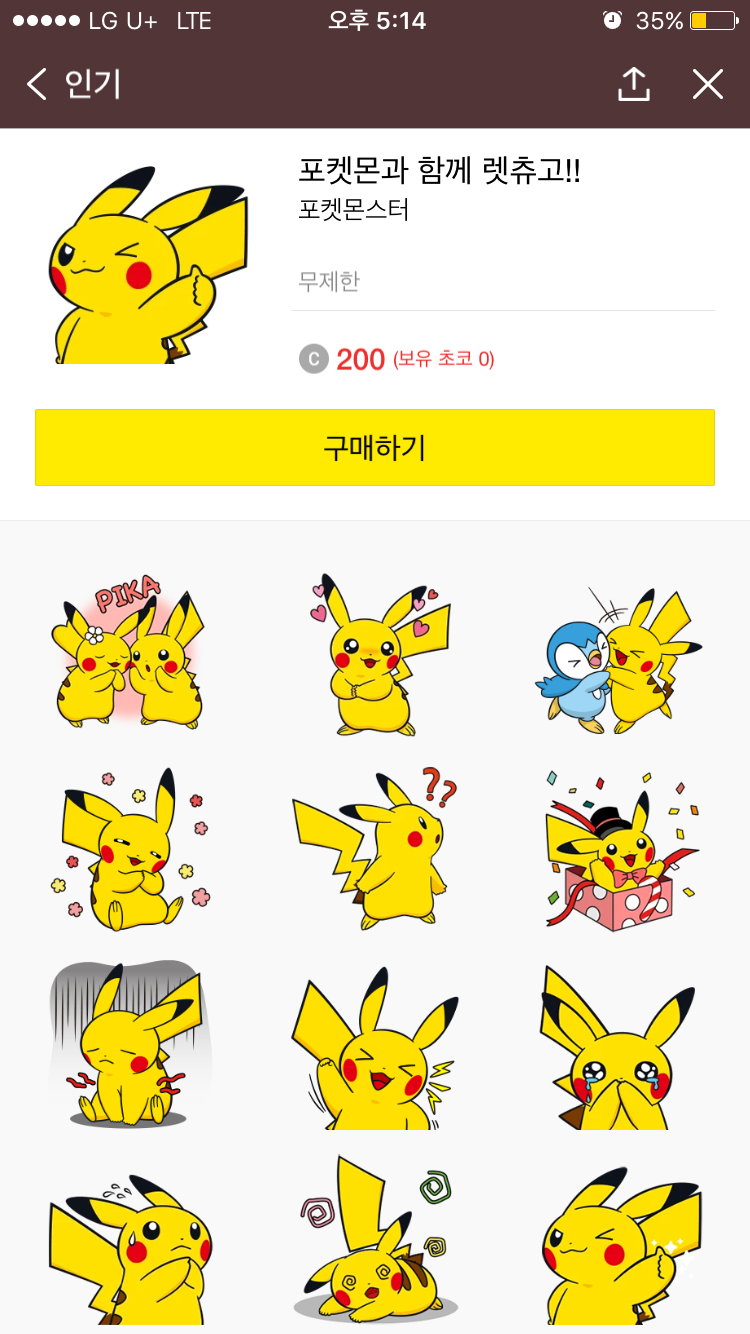Share this emoticon pack

tap(633, 85)
